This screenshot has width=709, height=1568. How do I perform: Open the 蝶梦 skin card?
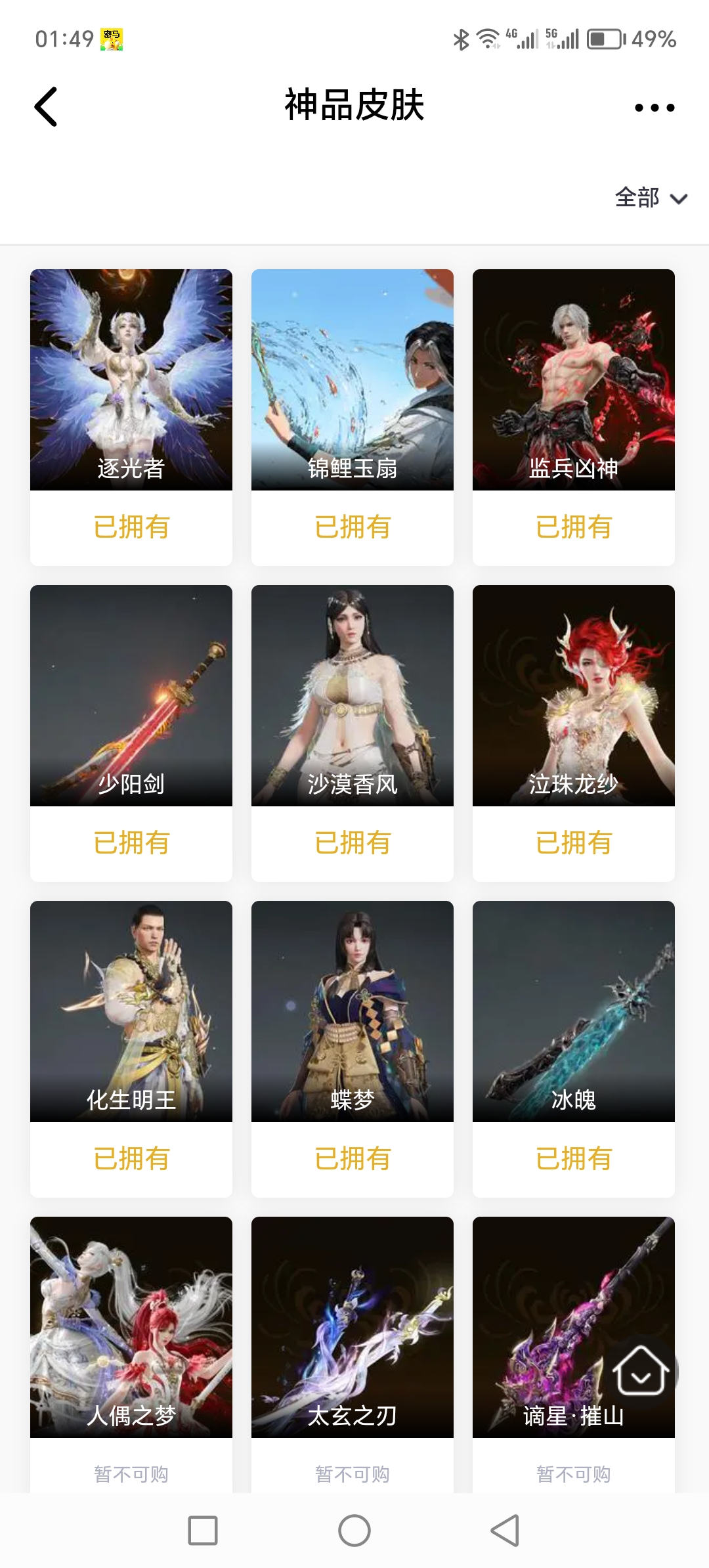pyautogui.click(x=353, y=1011)
